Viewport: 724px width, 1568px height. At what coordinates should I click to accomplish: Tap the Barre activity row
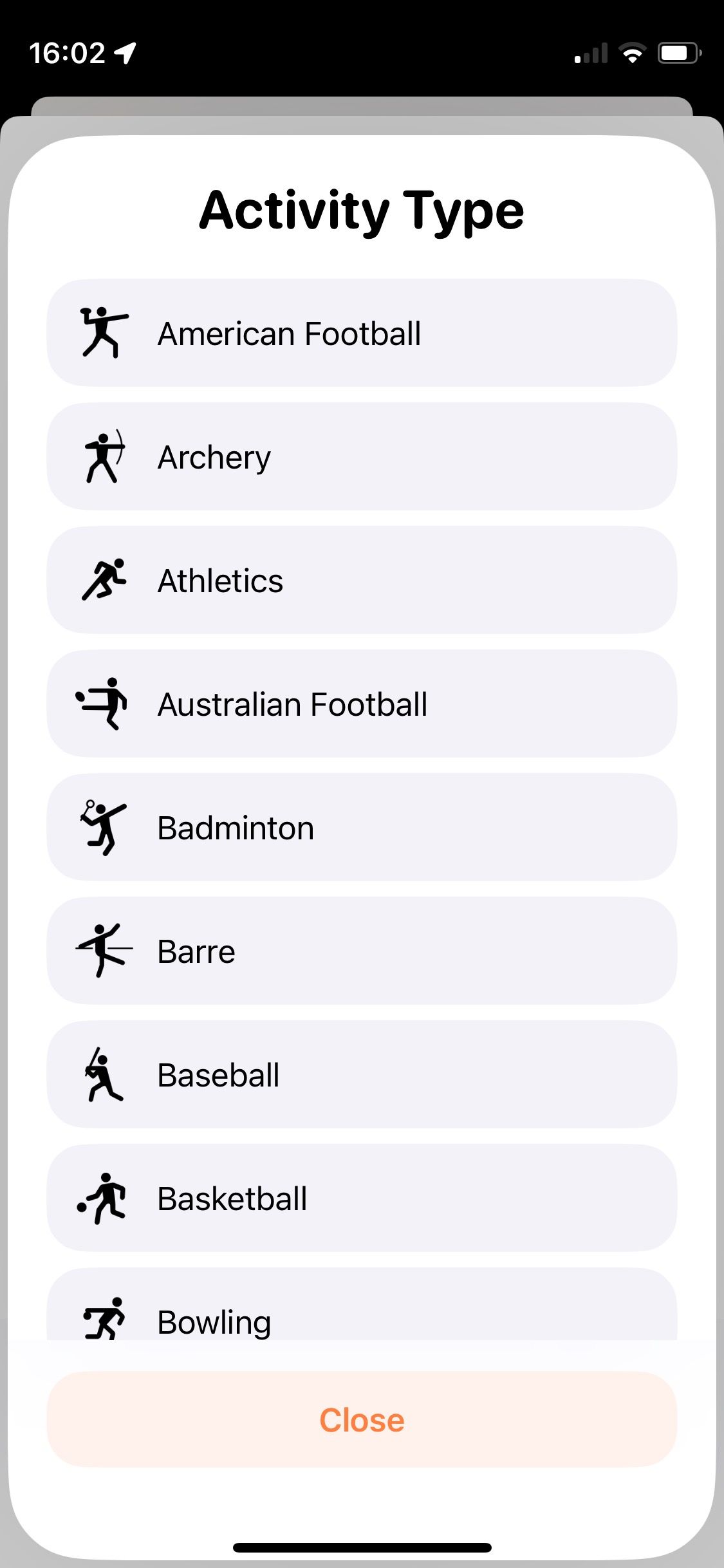tap(362, 951)
